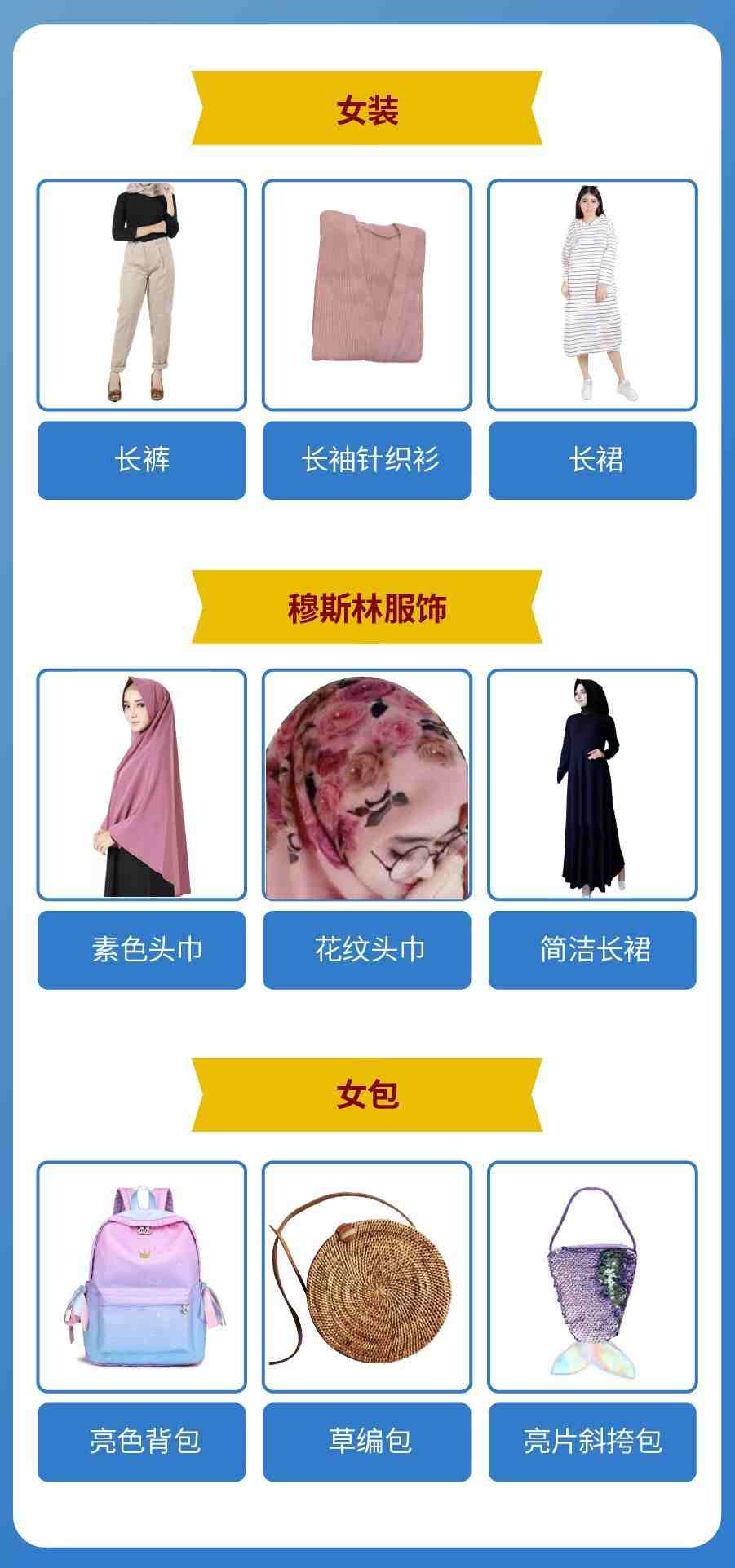Viewport: 735px width, 1568px height.
Task: View the round rattan bag picture tile
Action: tap(367, 1277)
